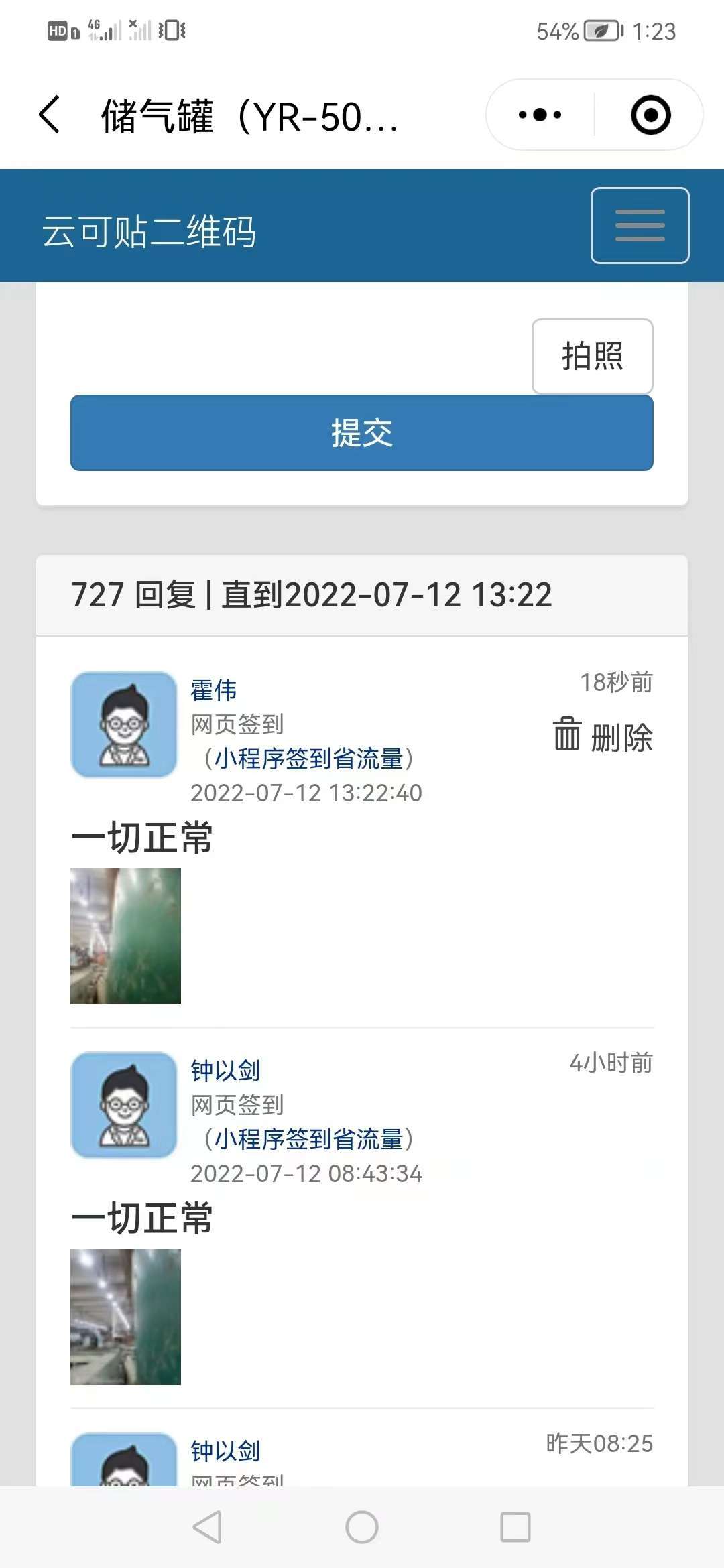
Task: Tap 小程序签到省流量 link under 钟以剑 08:43:34
Action: click(x=308, y=1139)
